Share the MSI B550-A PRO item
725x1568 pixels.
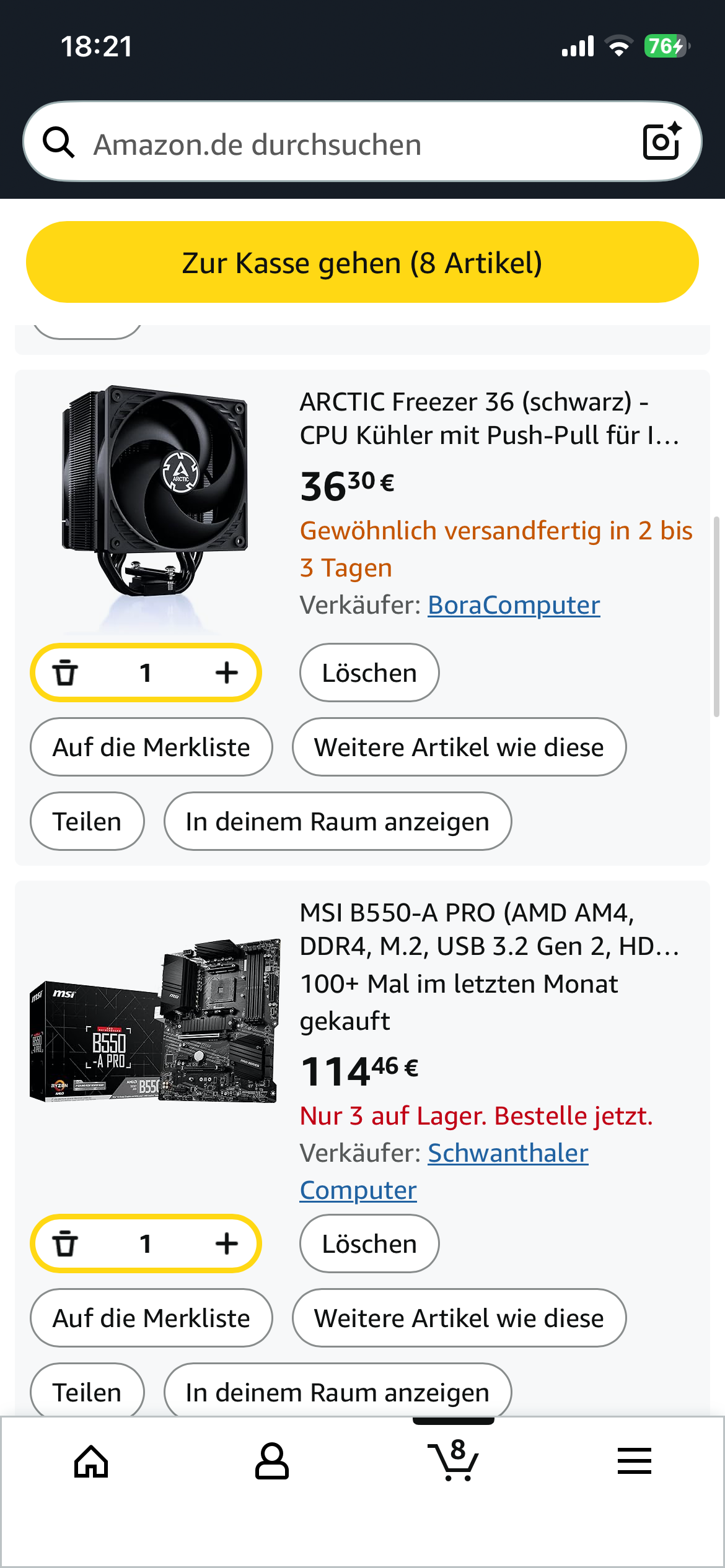pos(87,1392)
